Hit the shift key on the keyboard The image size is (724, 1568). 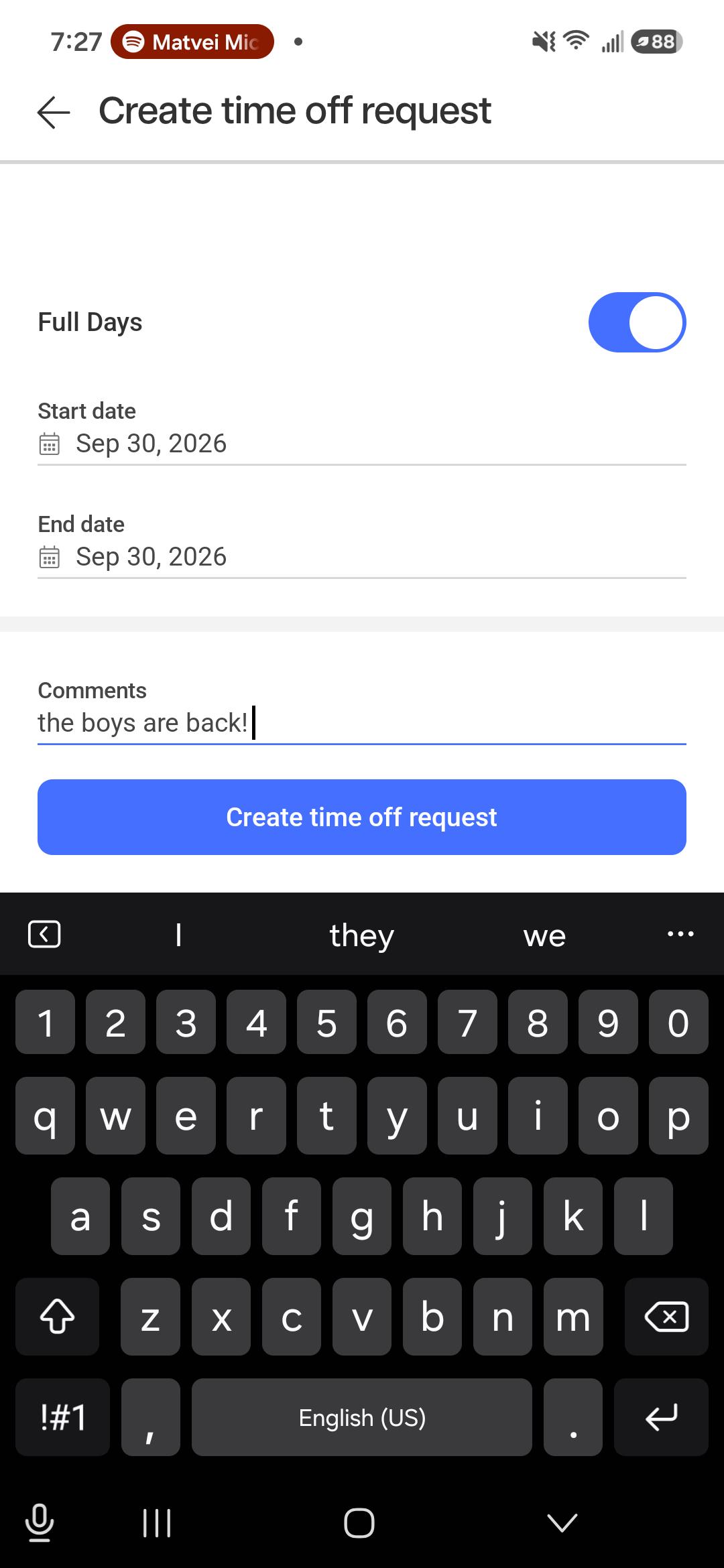click(57, 1317)
